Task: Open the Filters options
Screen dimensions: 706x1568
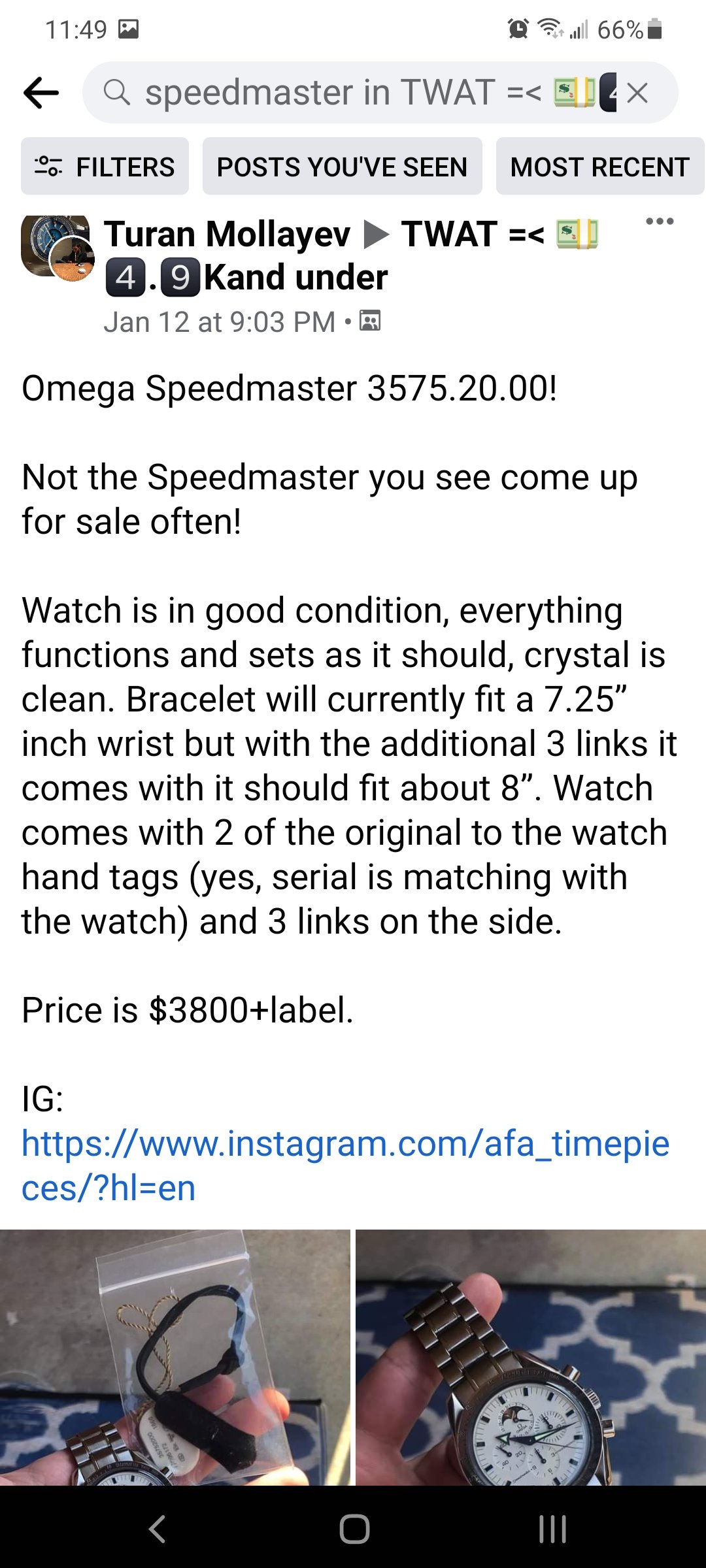Action: pos(105,167)
